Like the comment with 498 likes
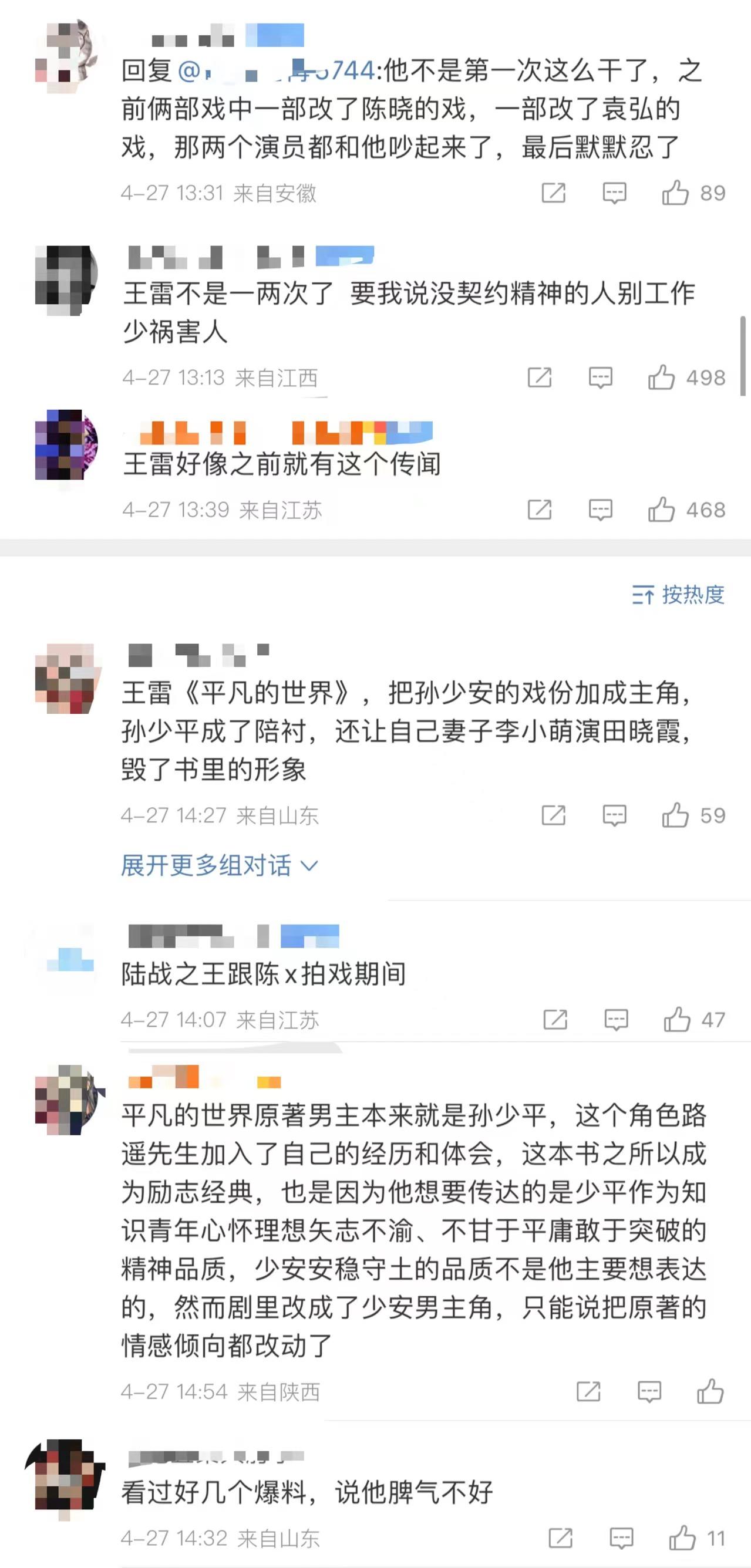 tap(662, 377)
